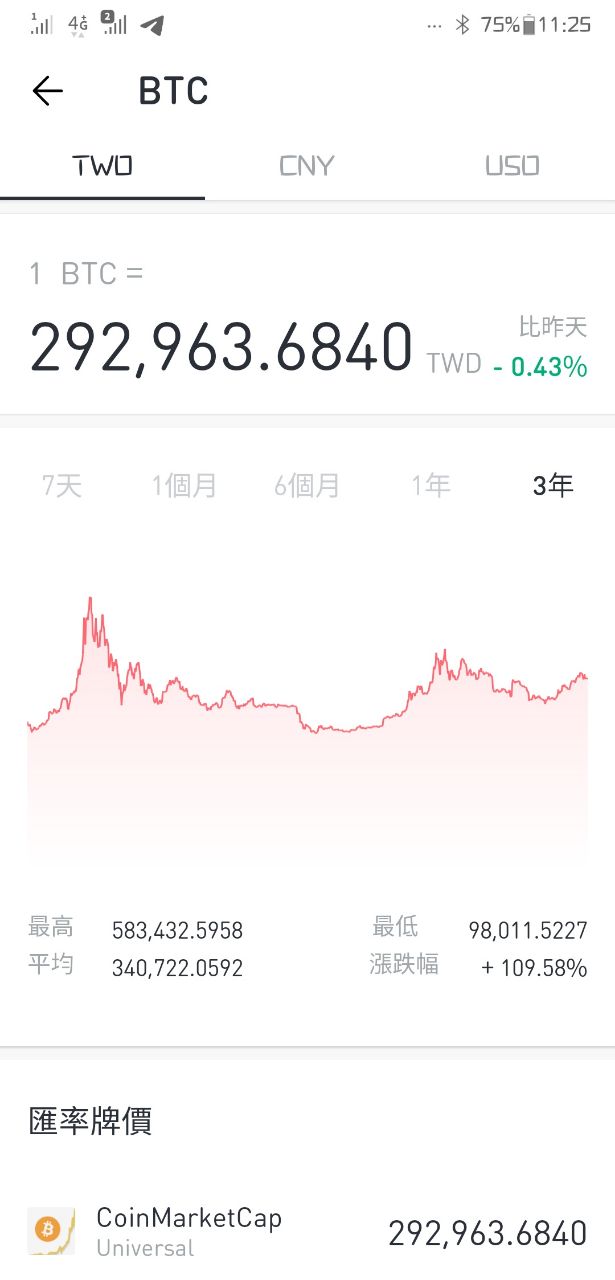
Task: Show the 1年 chart range
Action: click(431, 486)
